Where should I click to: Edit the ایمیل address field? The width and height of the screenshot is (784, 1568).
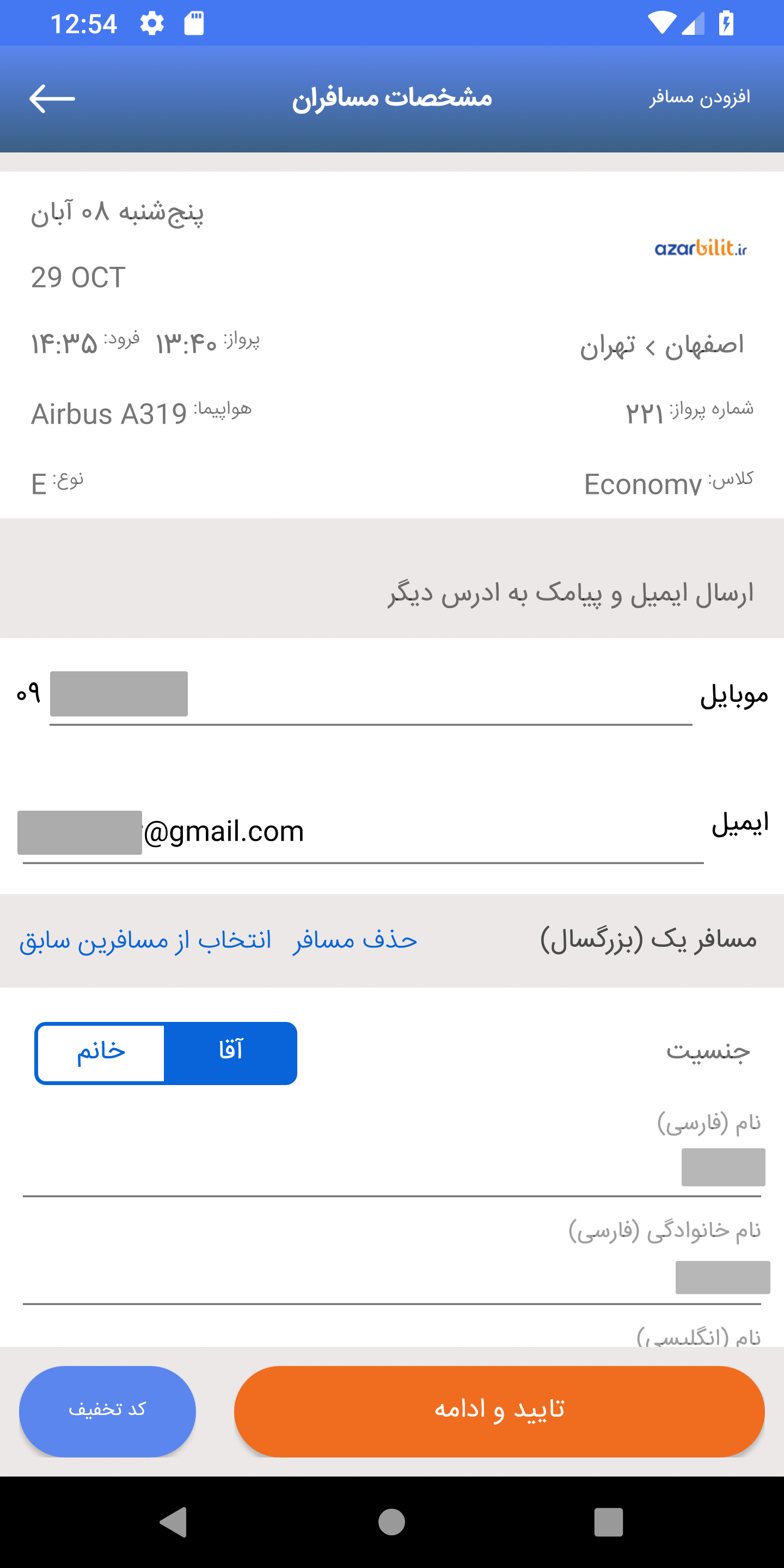coord(363,832)
